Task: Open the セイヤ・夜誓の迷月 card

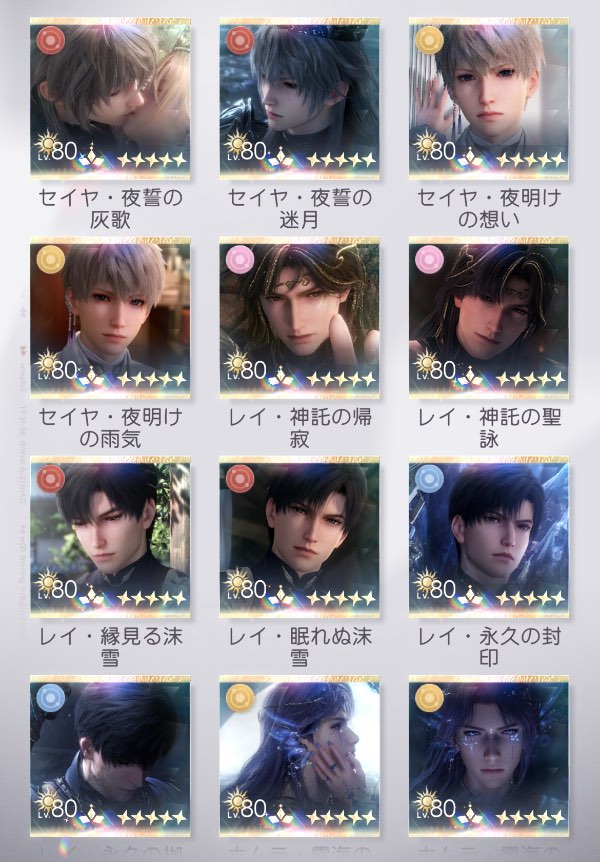Action: 299,98
